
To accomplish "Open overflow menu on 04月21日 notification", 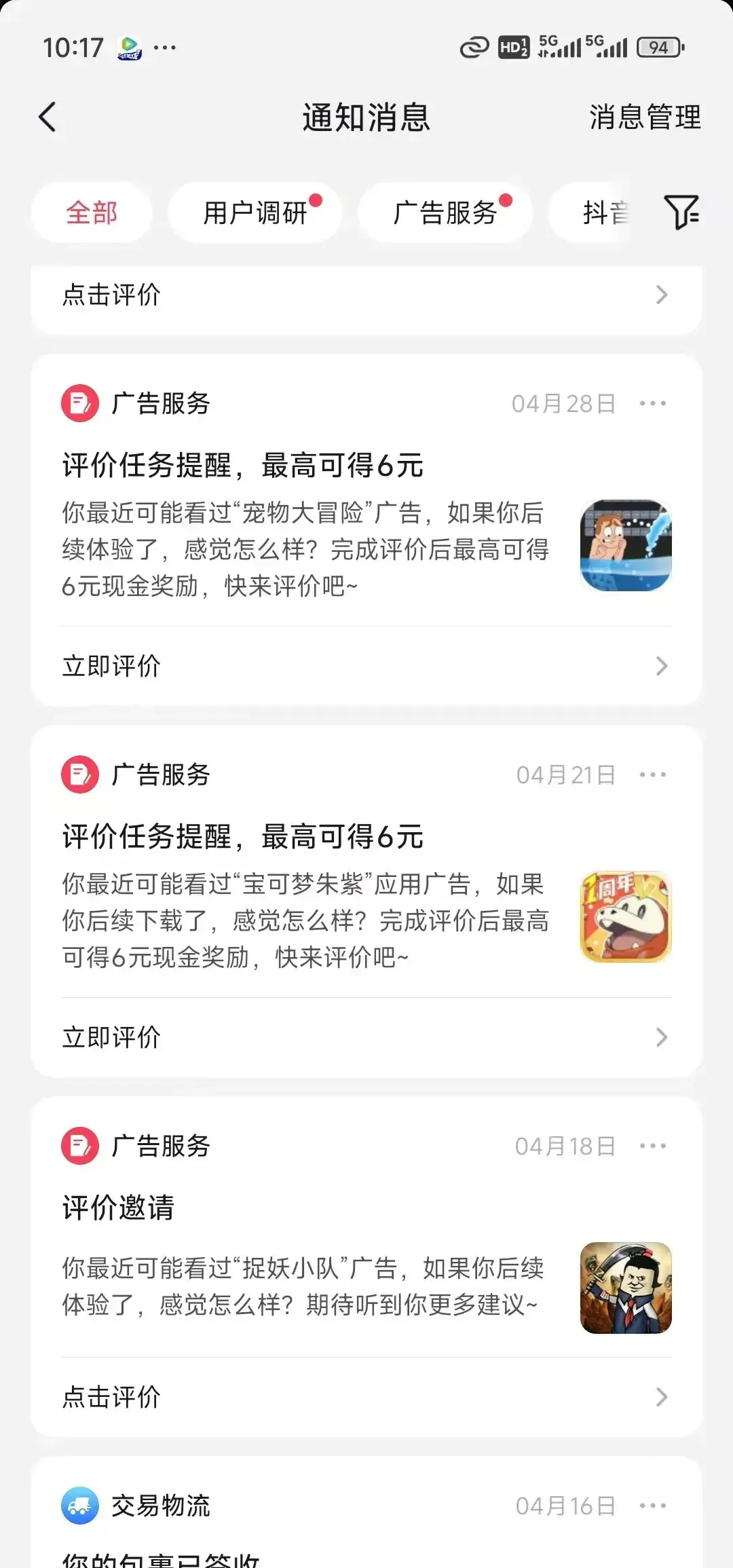I will point(652,774).
